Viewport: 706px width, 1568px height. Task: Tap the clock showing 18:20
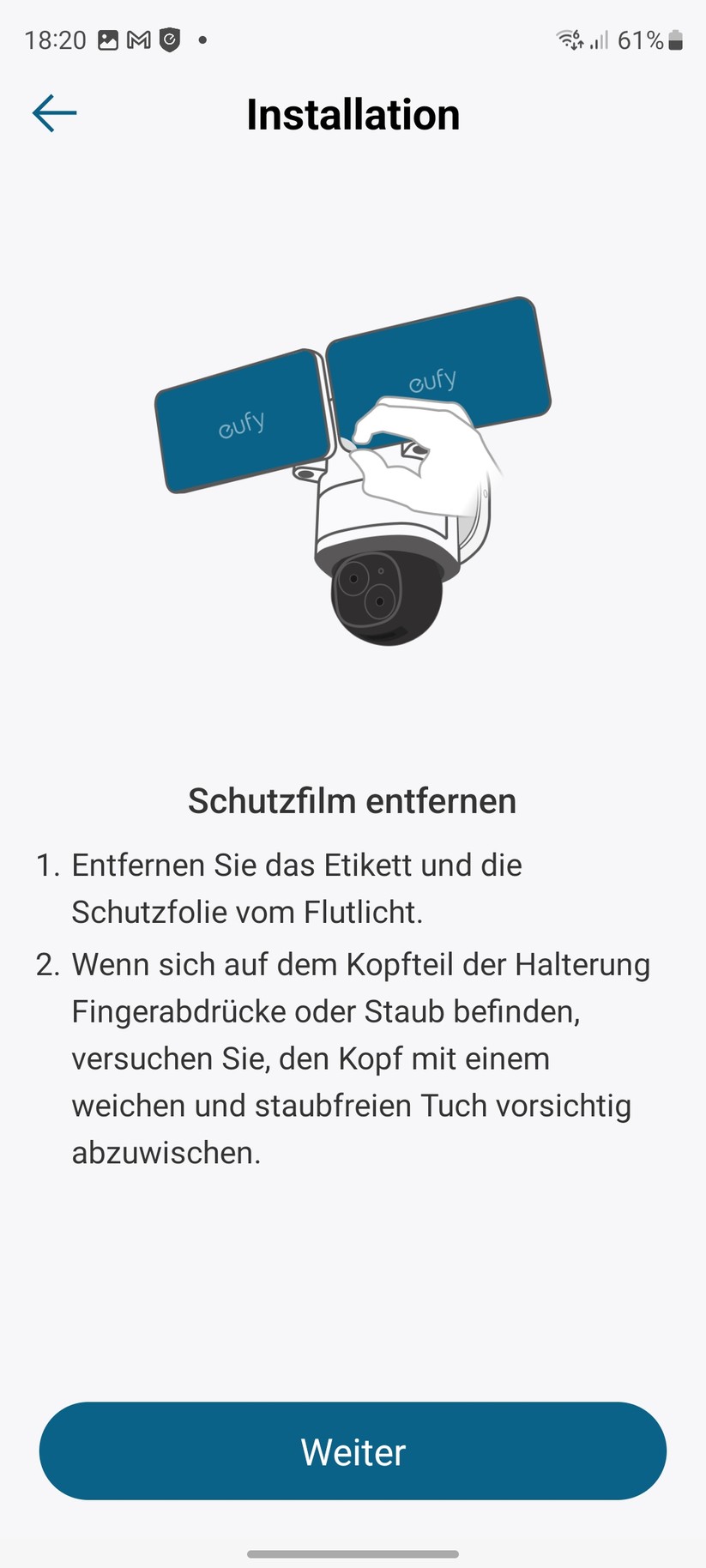55,39
